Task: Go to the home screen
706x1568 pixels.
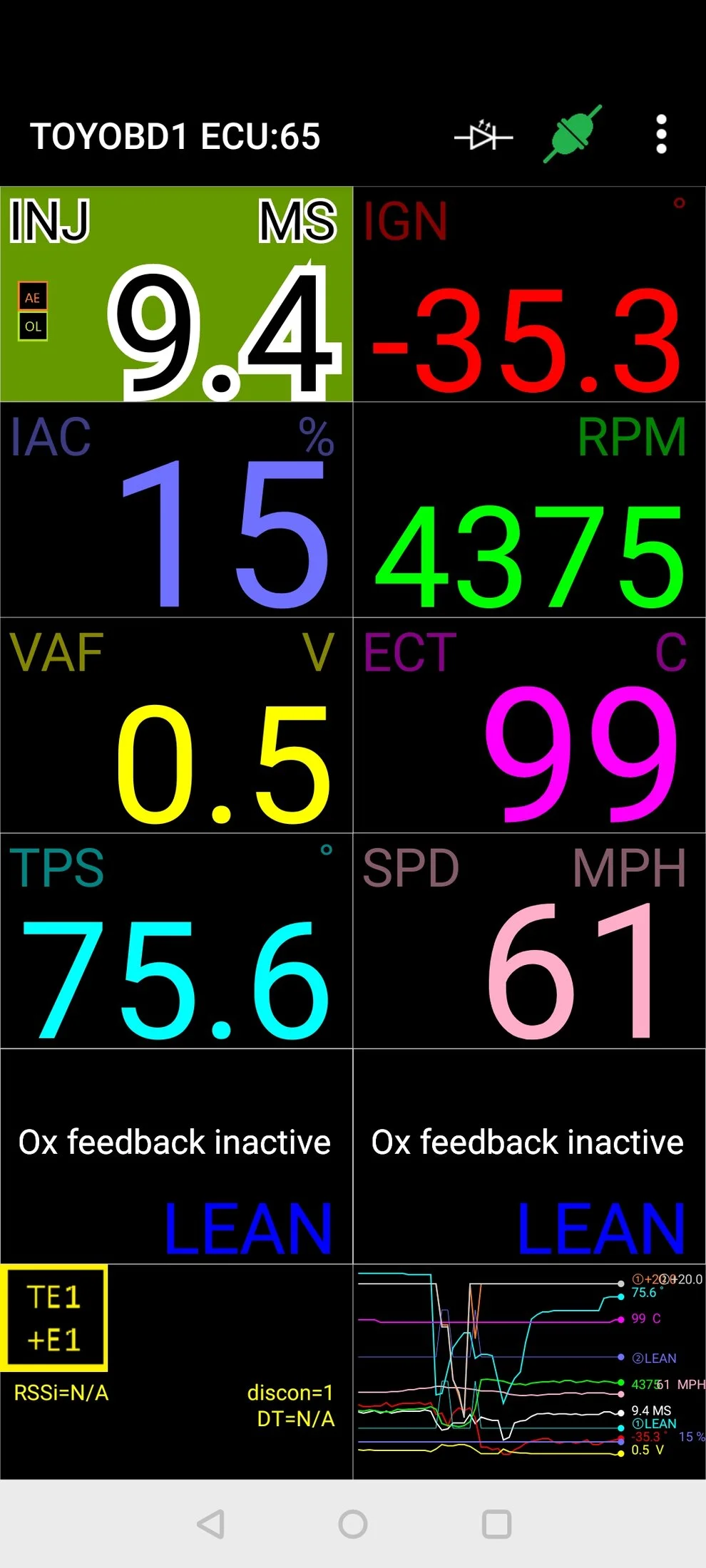Action: tap(353, 1524)
